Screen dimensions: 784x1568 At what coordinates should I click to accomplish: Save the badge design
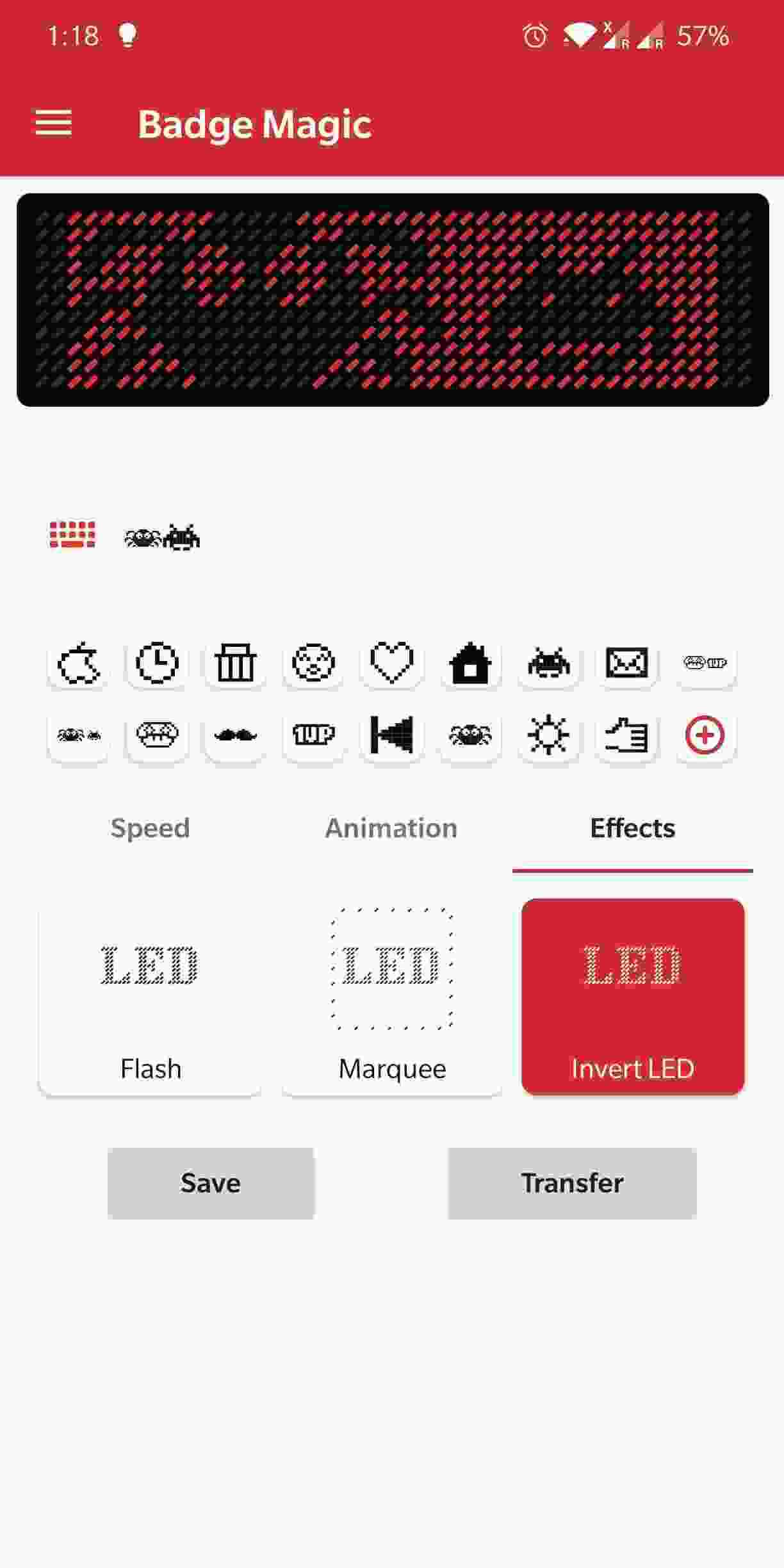tap(211, 1183)
